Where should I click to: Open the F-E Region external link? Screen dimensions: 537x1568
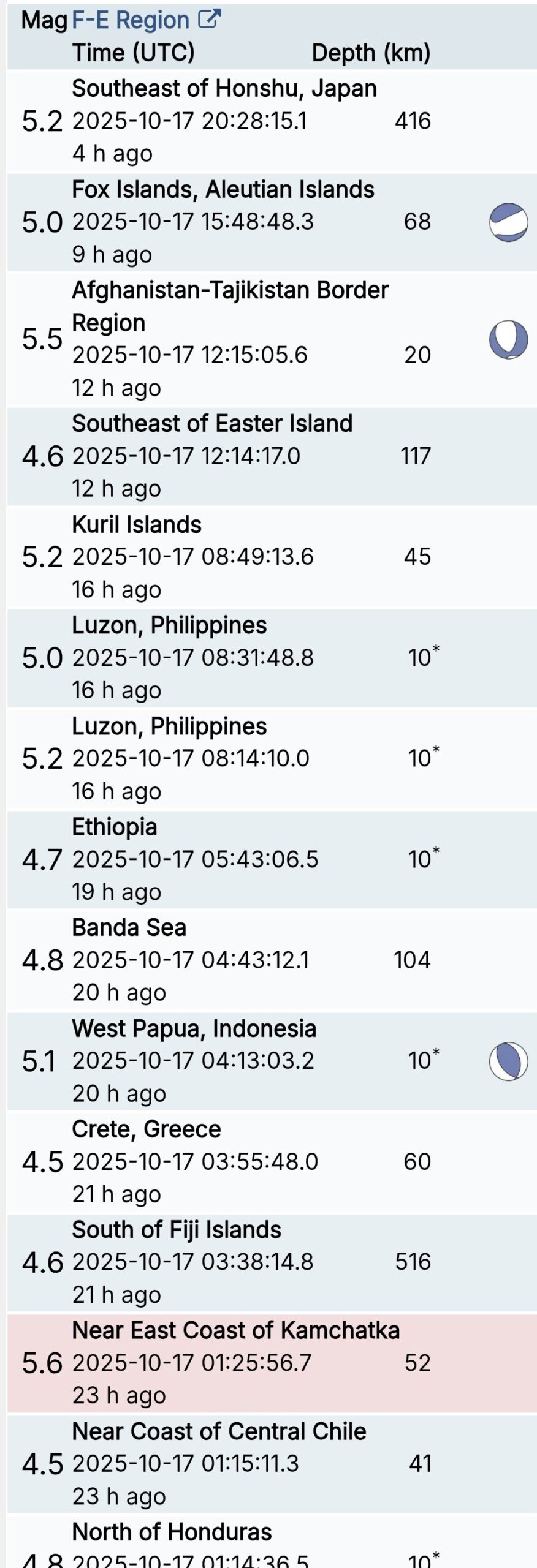click(x=146, y=20)
